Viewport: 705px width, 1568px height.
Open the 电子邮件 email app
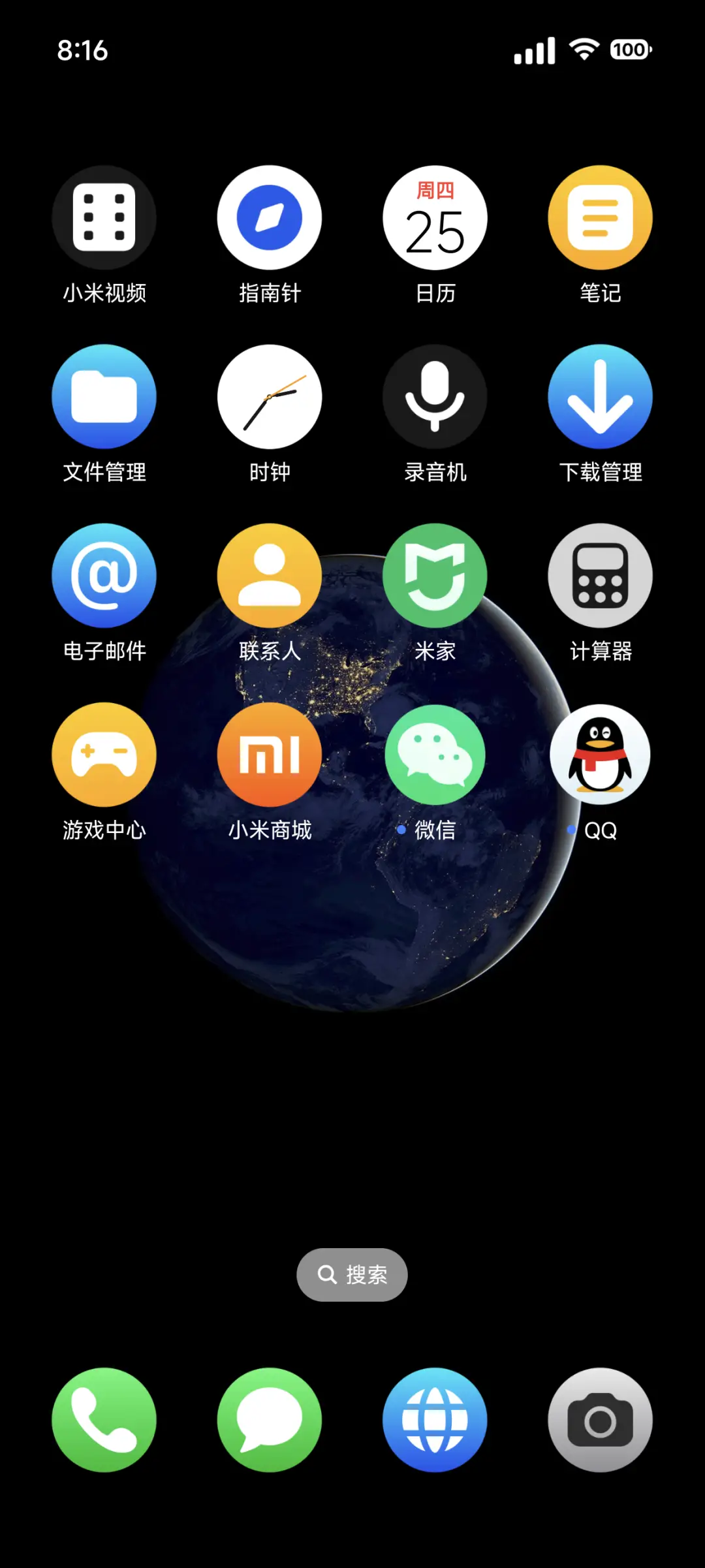(104, 574)
